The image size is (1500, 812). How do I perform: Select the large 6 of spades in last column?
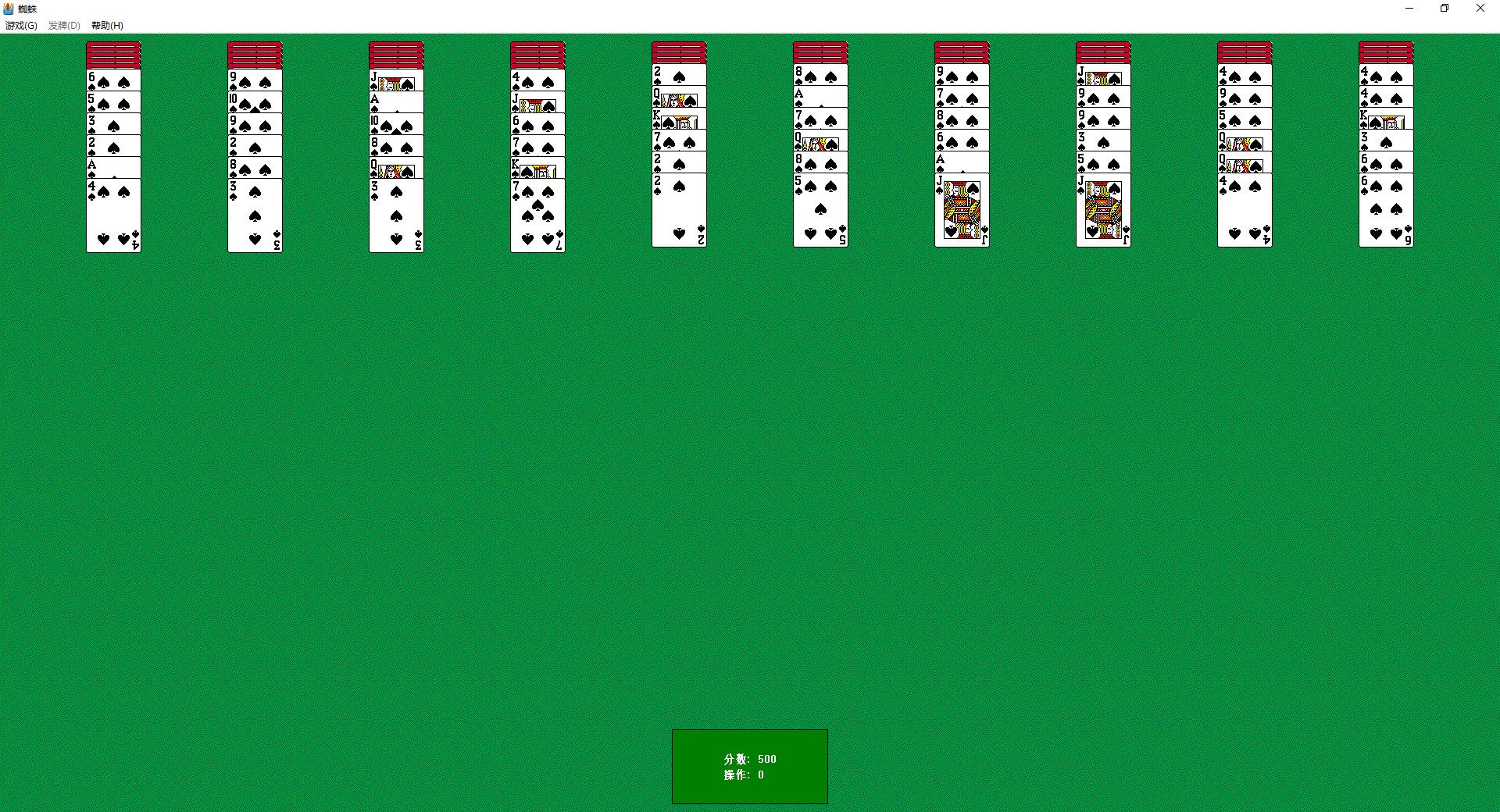point(1386,211)
